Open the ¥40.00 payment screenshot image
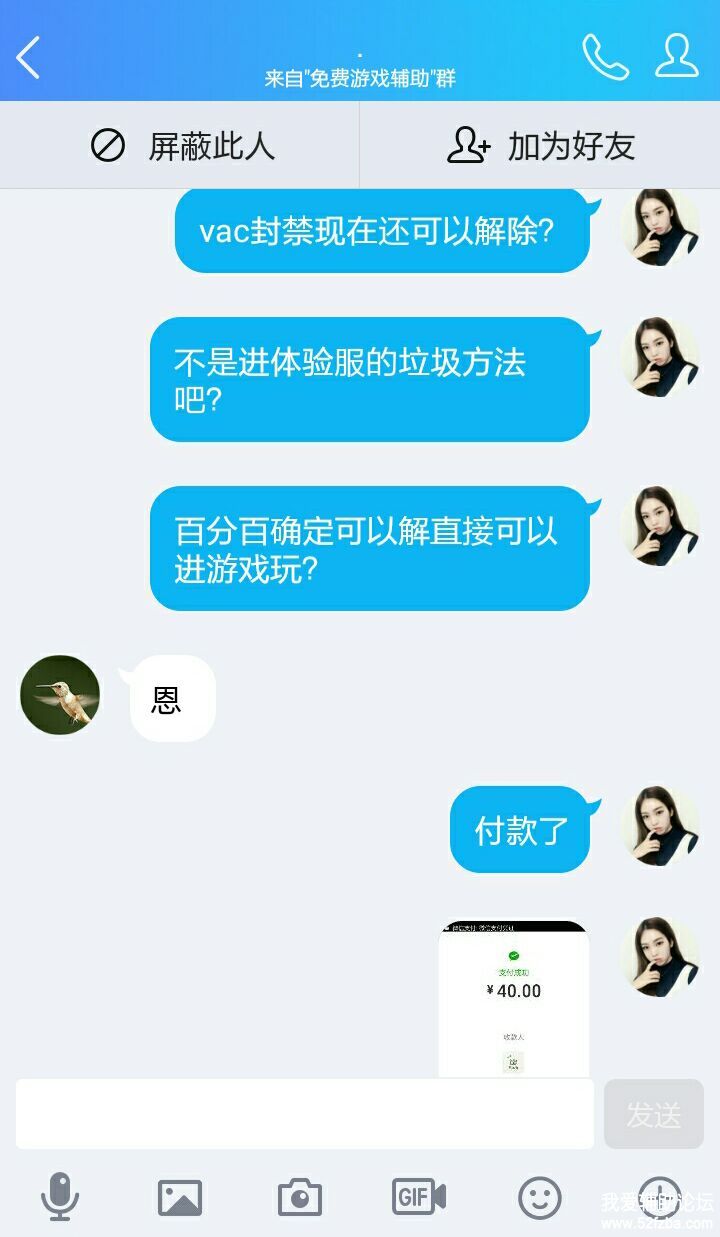Screen dimensions: 720x1237 tap(513, 998)
